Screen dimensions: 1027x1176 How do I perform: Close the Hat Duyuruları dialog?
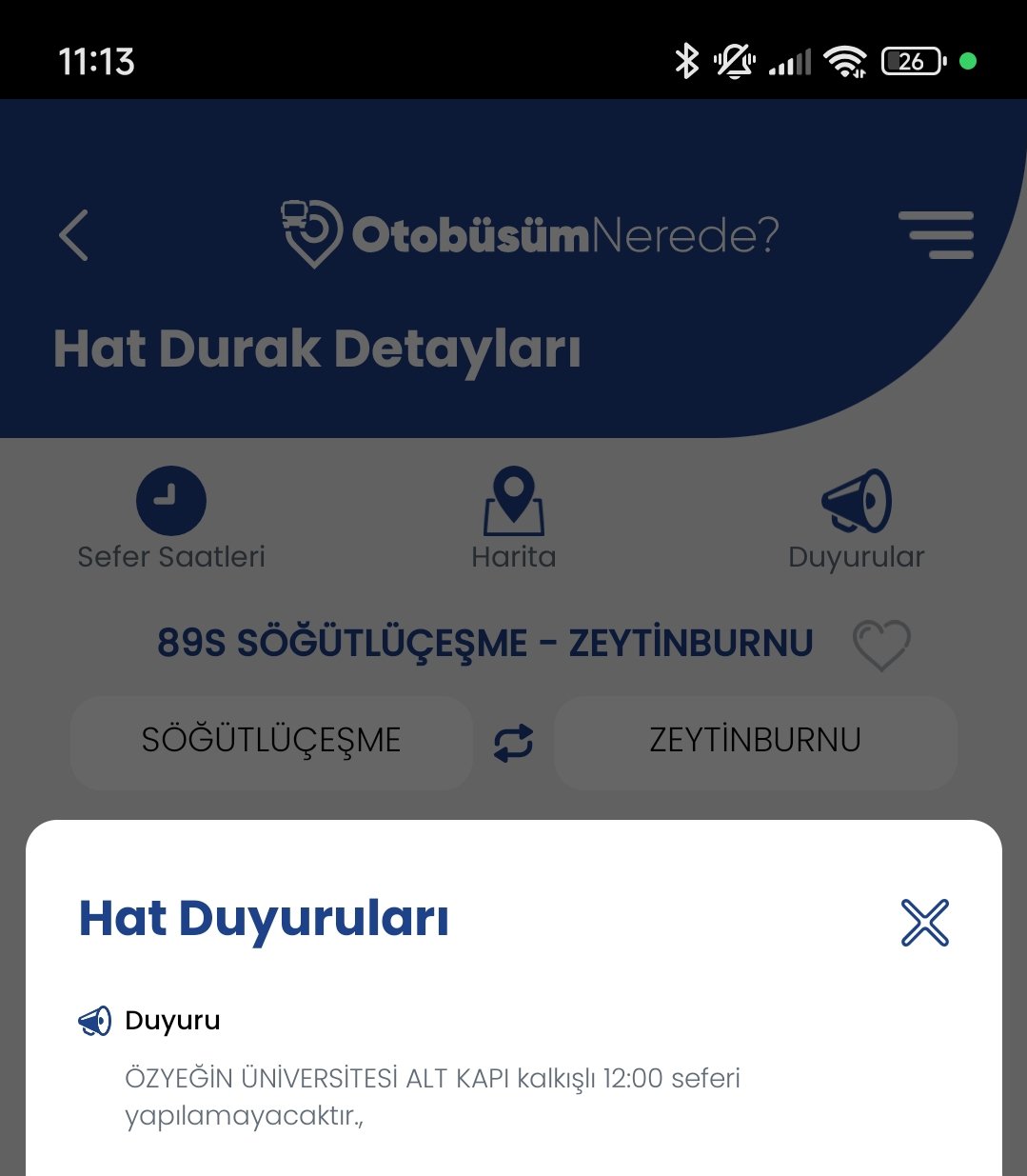924,922
